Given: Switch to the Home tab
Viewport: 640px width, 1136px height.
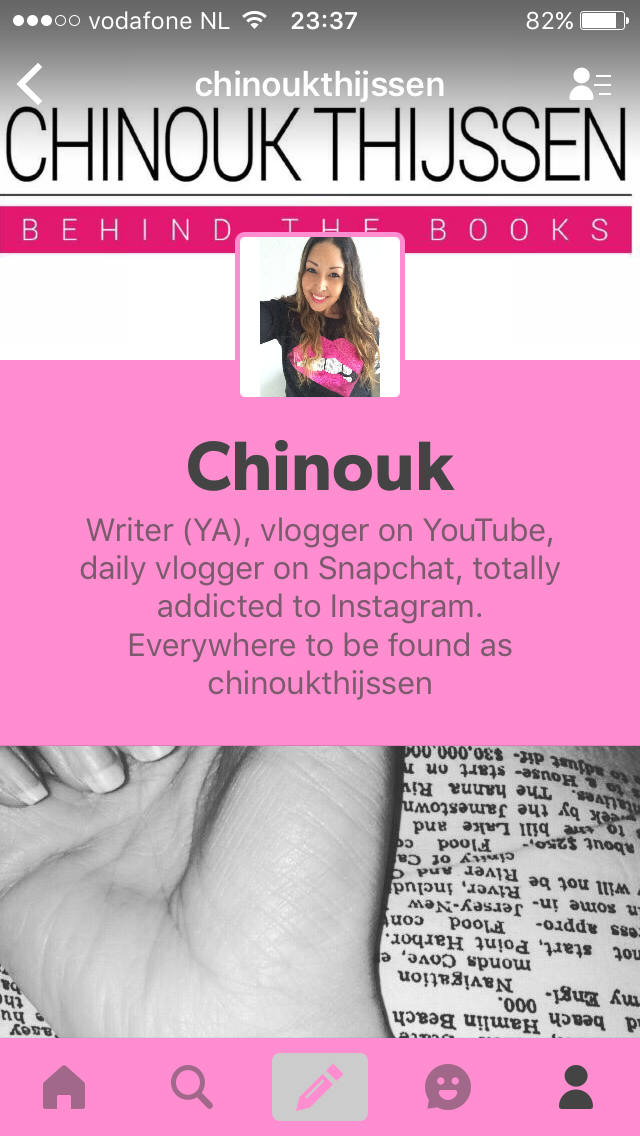Looking at the screenshot, I should pyautogui.click(x=64, y=1087).
